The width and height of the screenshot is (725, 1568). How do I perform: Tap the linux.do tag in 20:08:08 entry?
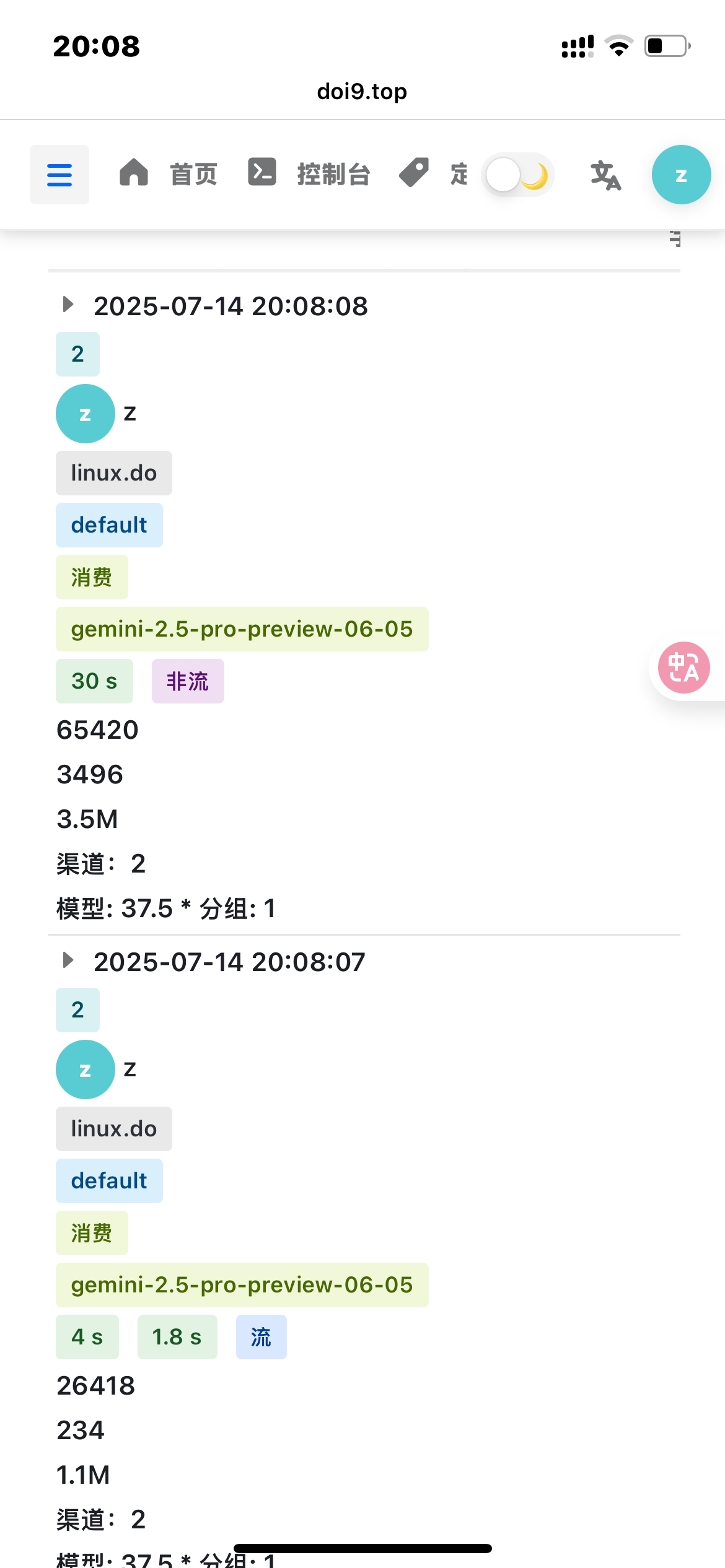coord(114,473)
